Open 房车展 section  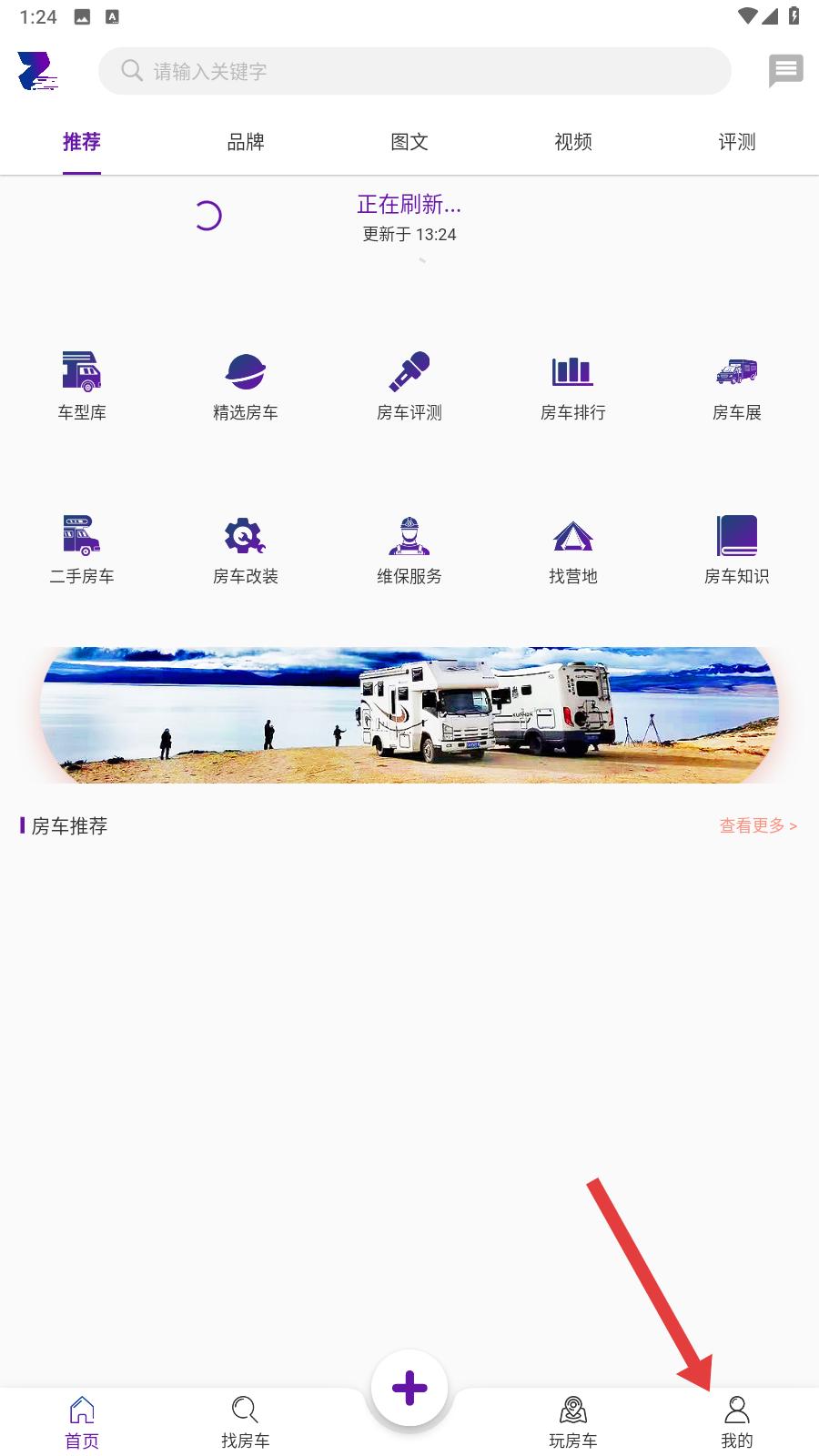pos(737,385)
